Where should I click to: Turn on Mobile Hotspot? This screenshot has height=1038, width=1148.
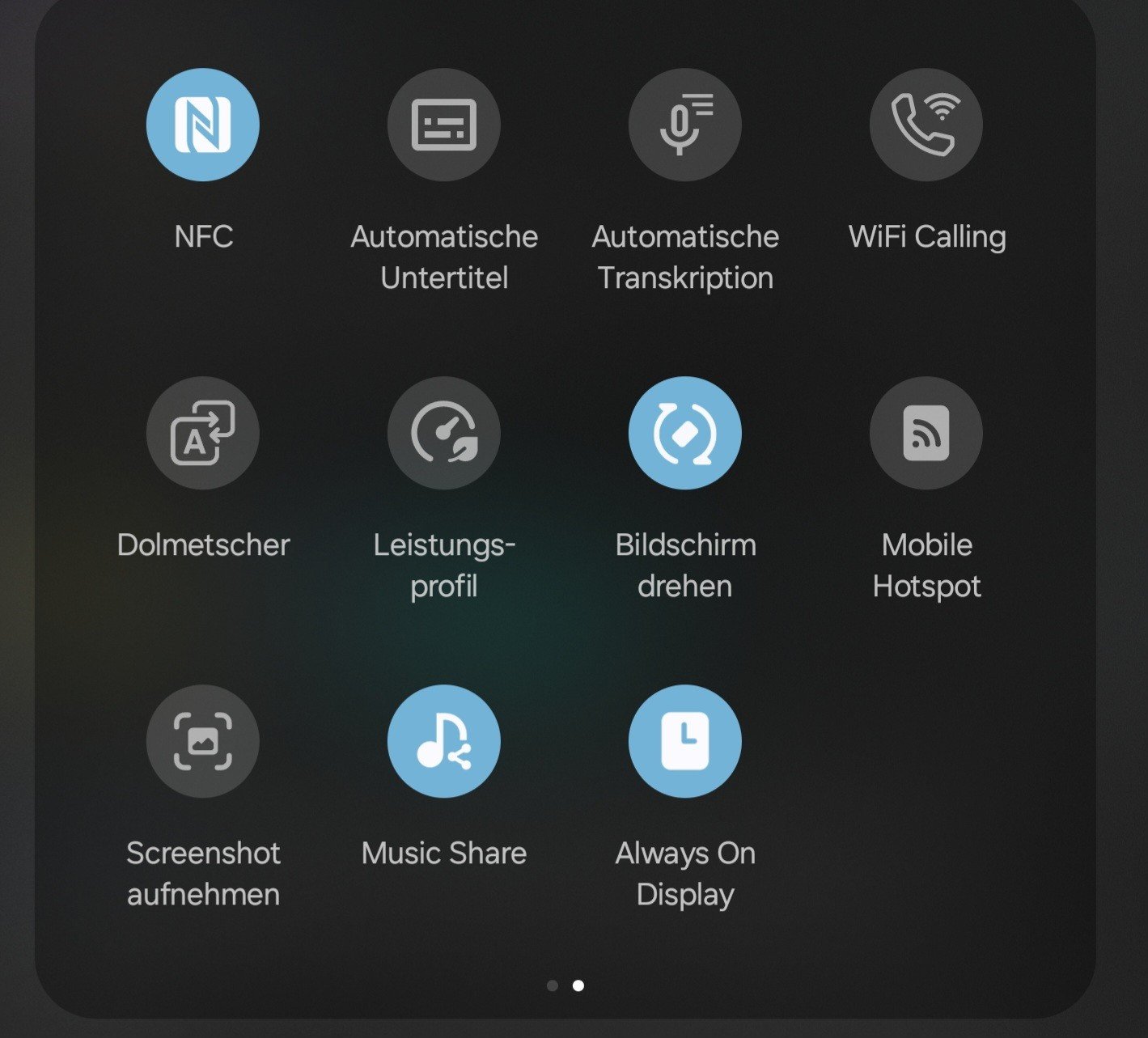pos(926,433)
